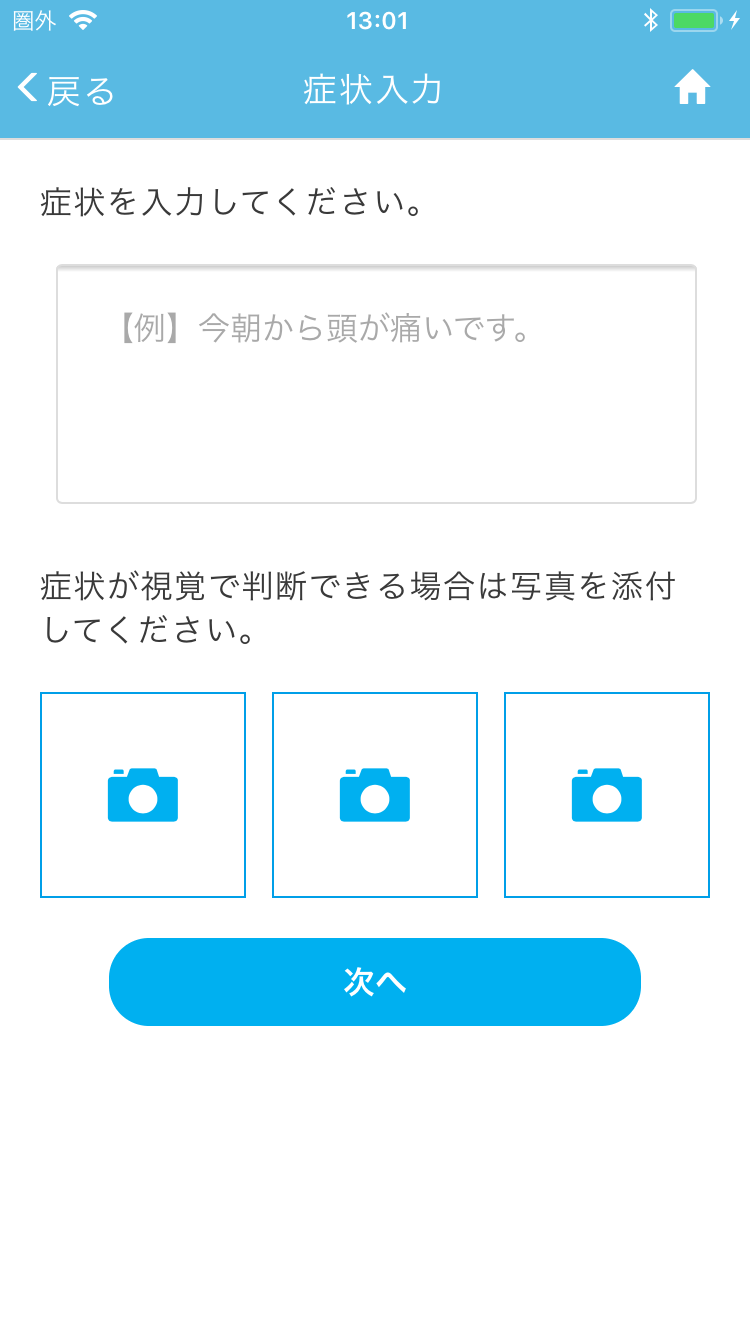Tap the Wi-Fi icon in the status bar
Viewport: 750px width, 1334px height.
(82, 18)
